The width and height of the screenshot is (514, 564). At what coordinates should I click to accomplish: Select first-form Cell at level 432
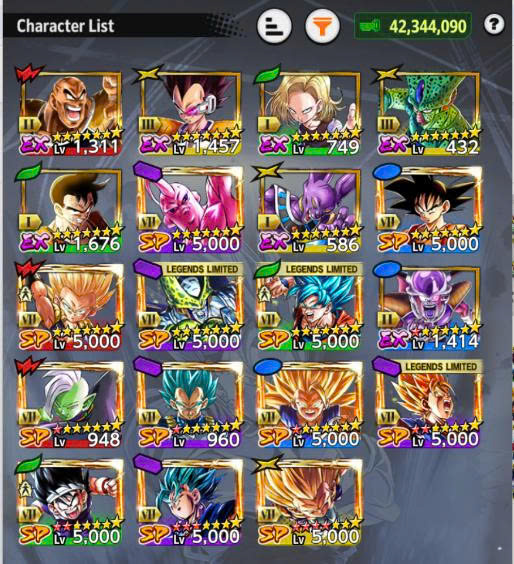tap(428, 113)
